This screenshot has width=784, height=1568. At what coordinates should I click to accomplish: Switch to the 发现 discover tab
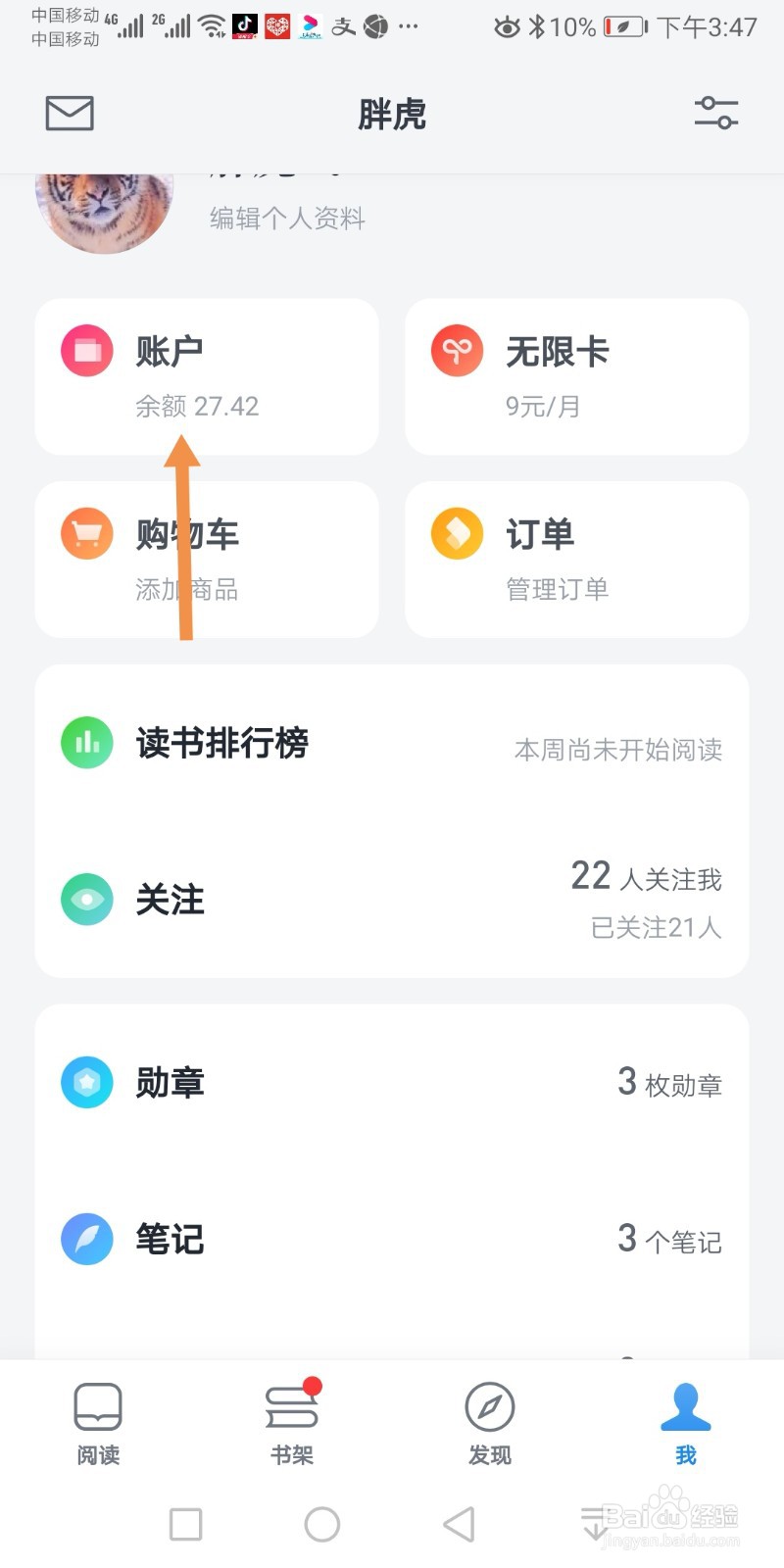[490, 1424]
